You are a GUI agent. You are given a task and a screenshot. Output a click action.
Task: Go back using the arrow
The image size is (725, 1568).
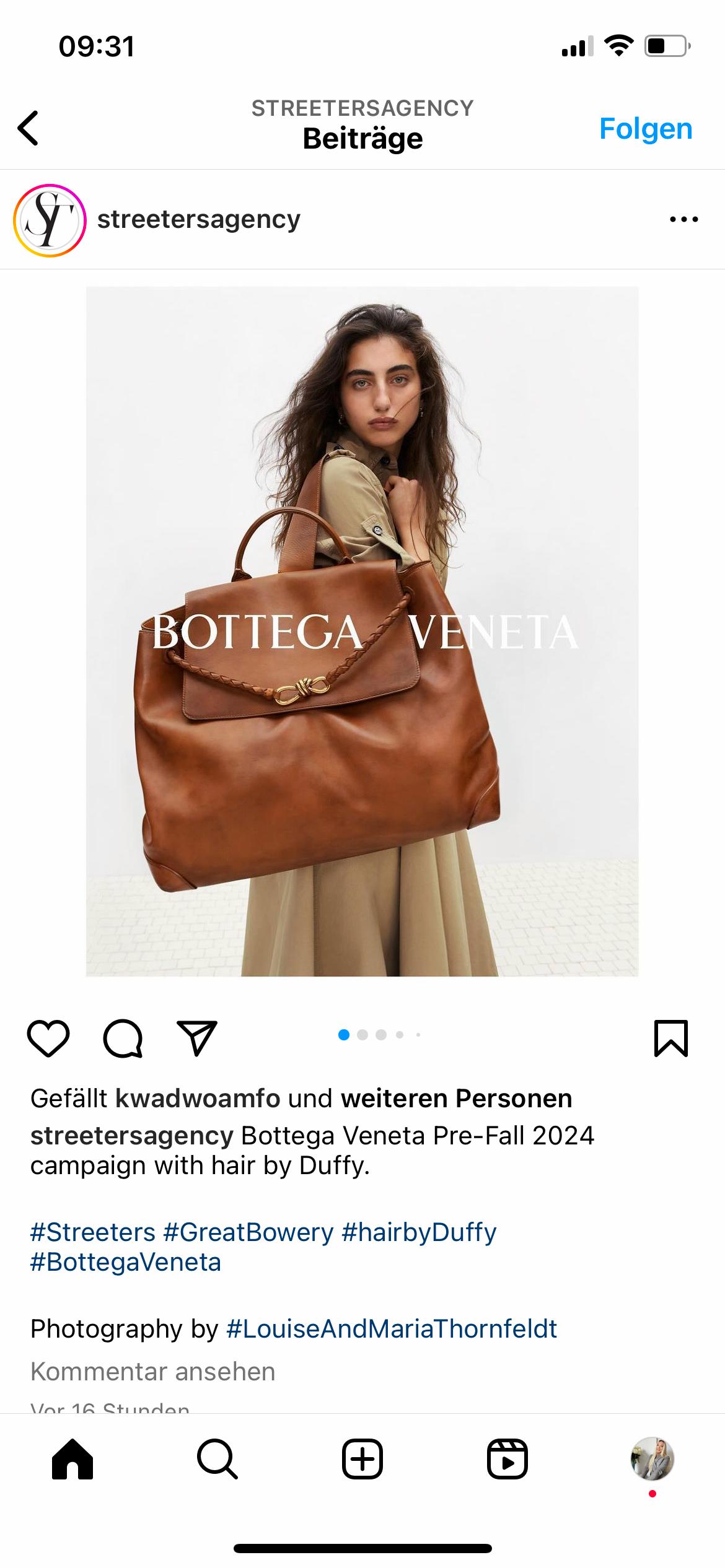(29, 128)
